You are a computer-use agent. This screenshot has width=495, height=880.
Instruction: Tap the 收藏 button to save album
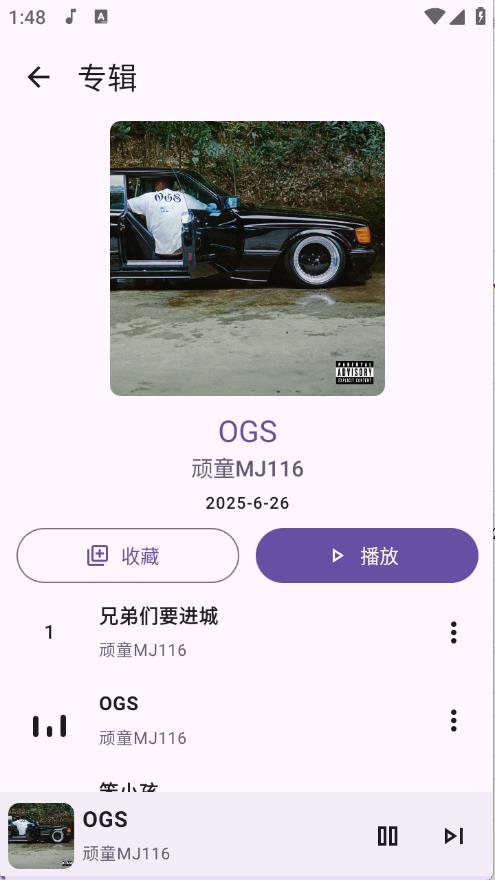pyautogui.click(x=128, y=556)
